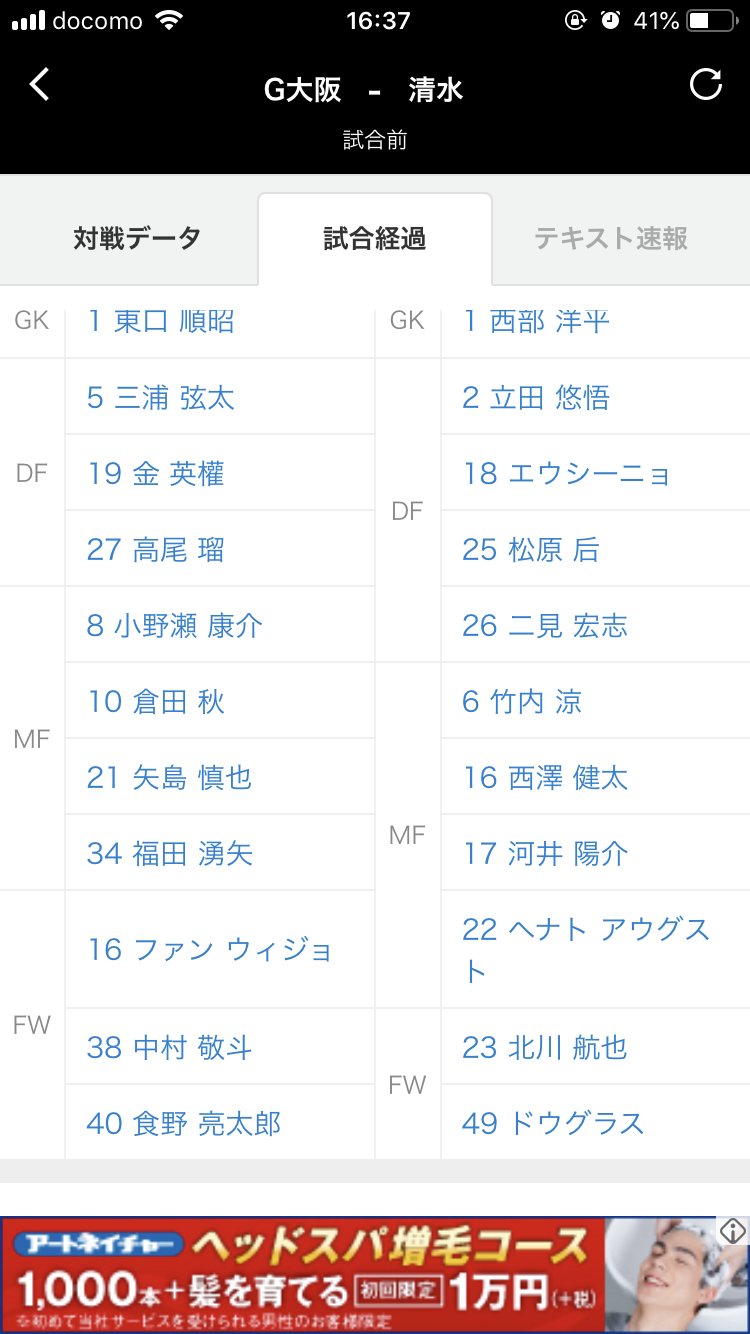View player 北川 航也
The image size is (750, 1334).
pos(544,1047)
